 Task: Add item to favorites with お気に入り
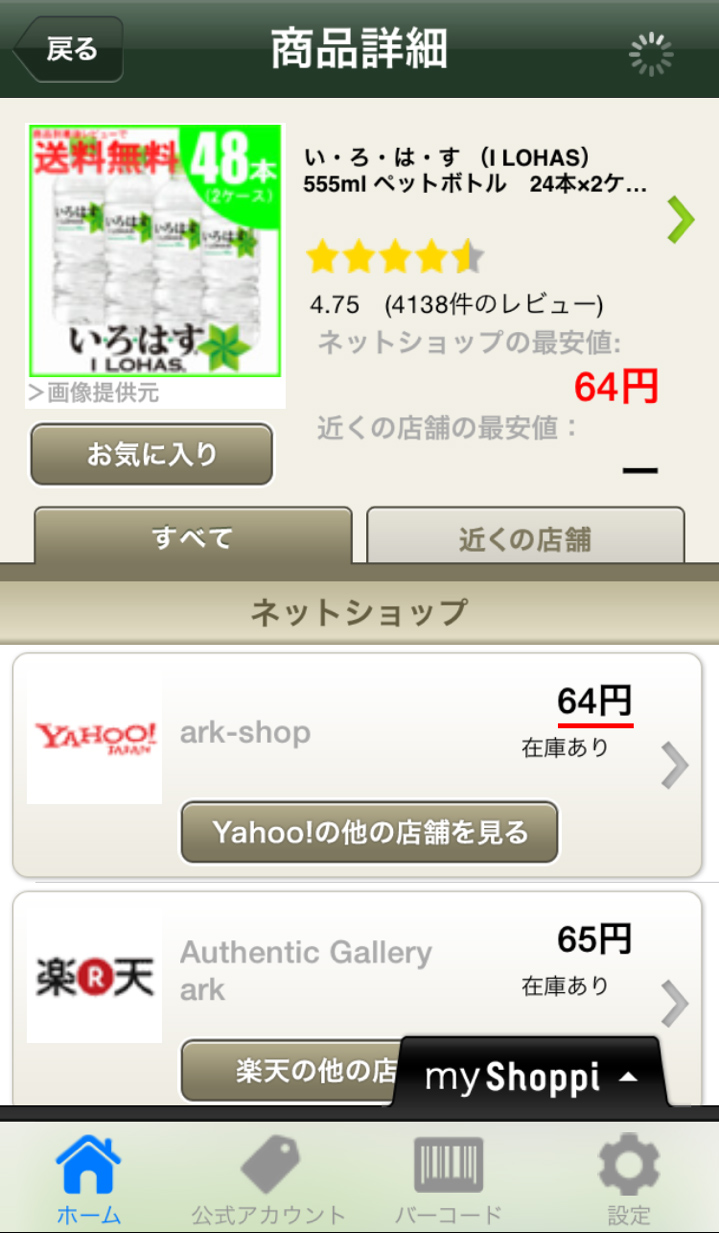tap(152, 455)
